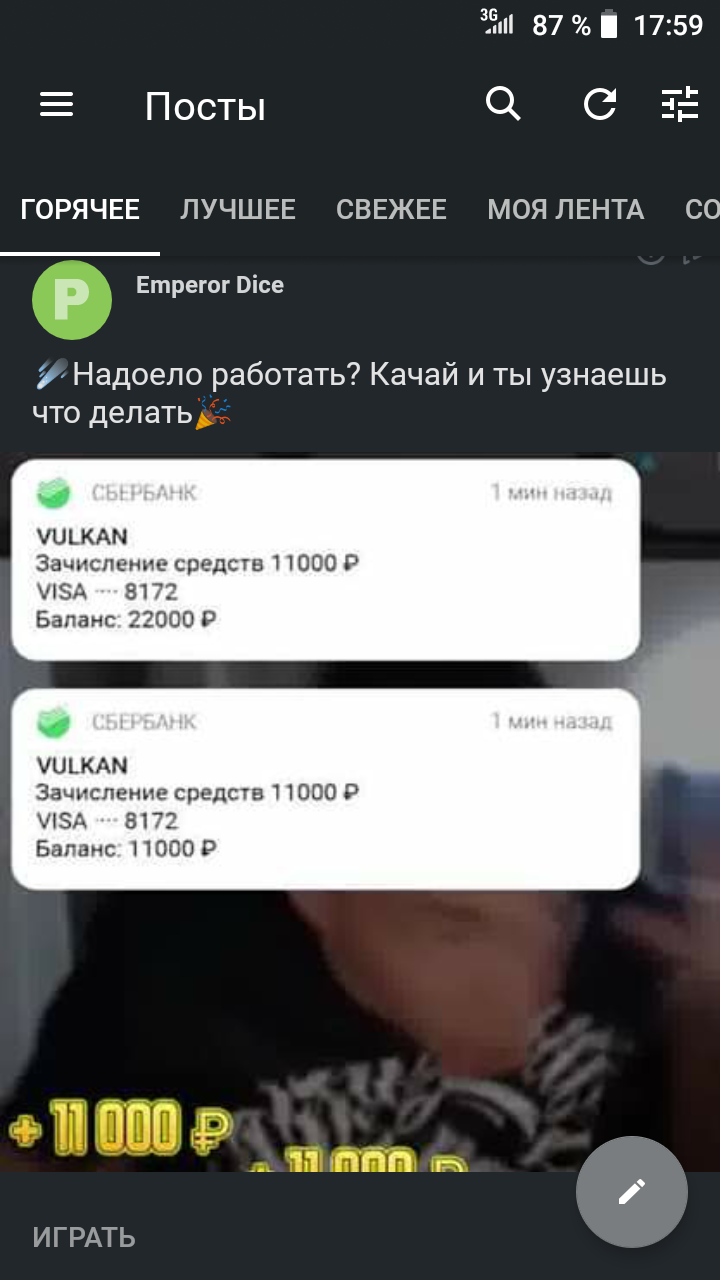Create a new post with the pencil button
Viewport: 720px width, 1280px height.
pos(632,1192)
